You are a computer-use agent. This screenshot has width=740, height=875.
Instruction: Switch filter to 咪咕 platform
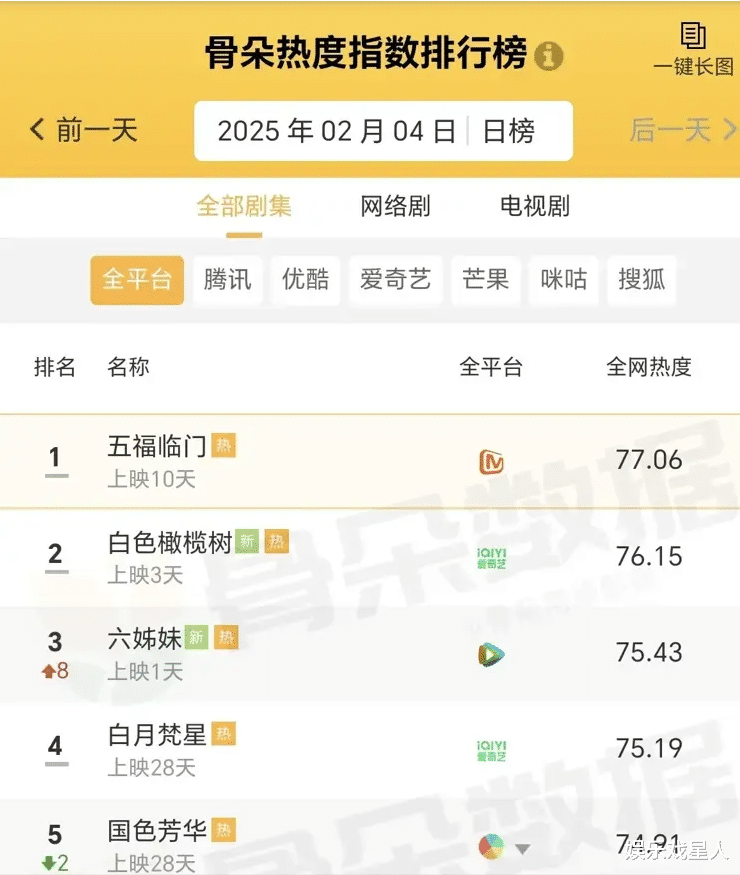(563, 281)
